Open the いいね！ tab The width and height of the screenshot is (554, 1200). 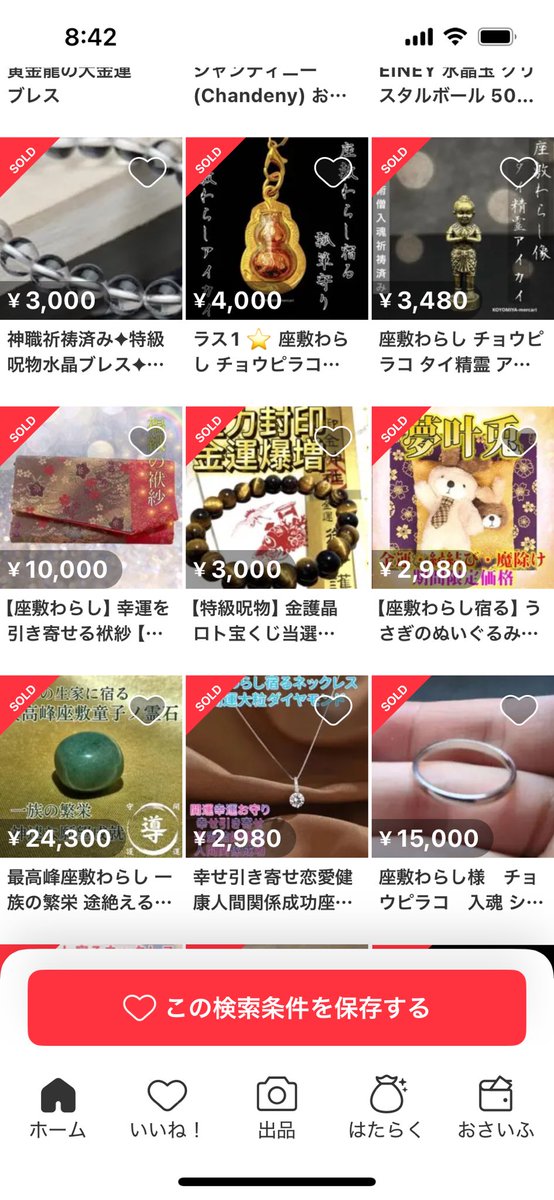[x=166, y=1108]
